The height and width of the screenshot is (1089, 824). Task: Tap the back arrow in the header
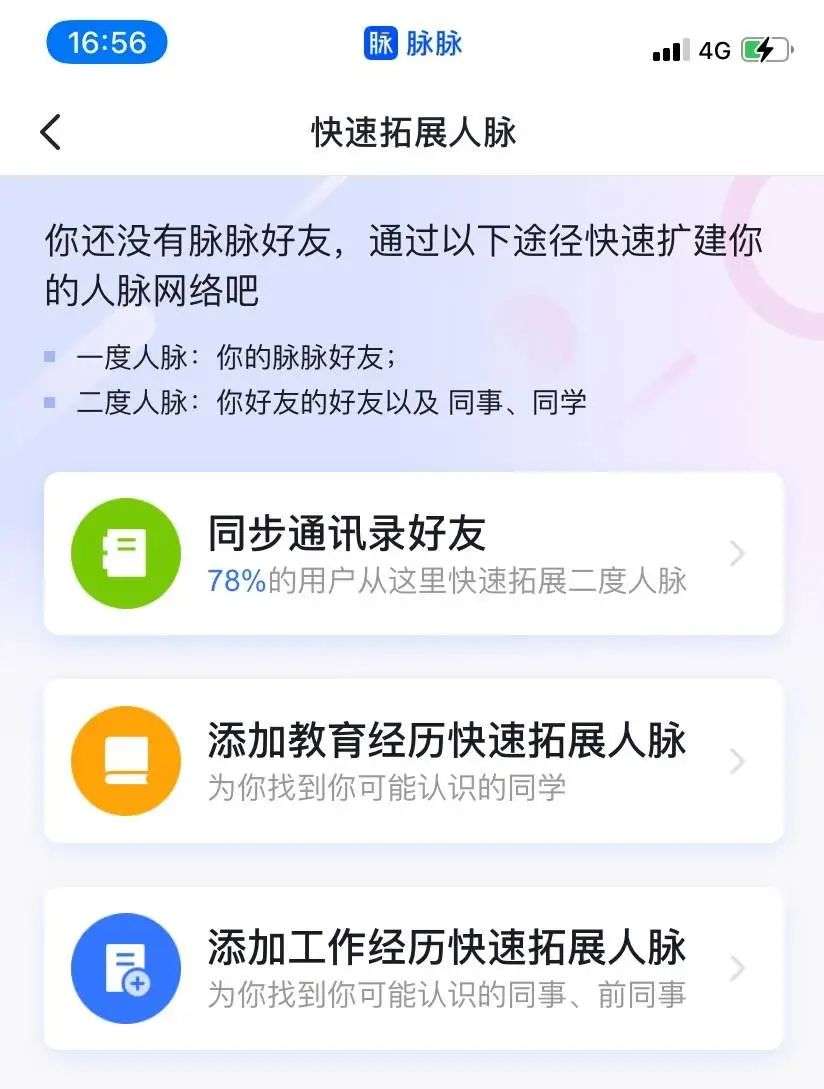50,132
